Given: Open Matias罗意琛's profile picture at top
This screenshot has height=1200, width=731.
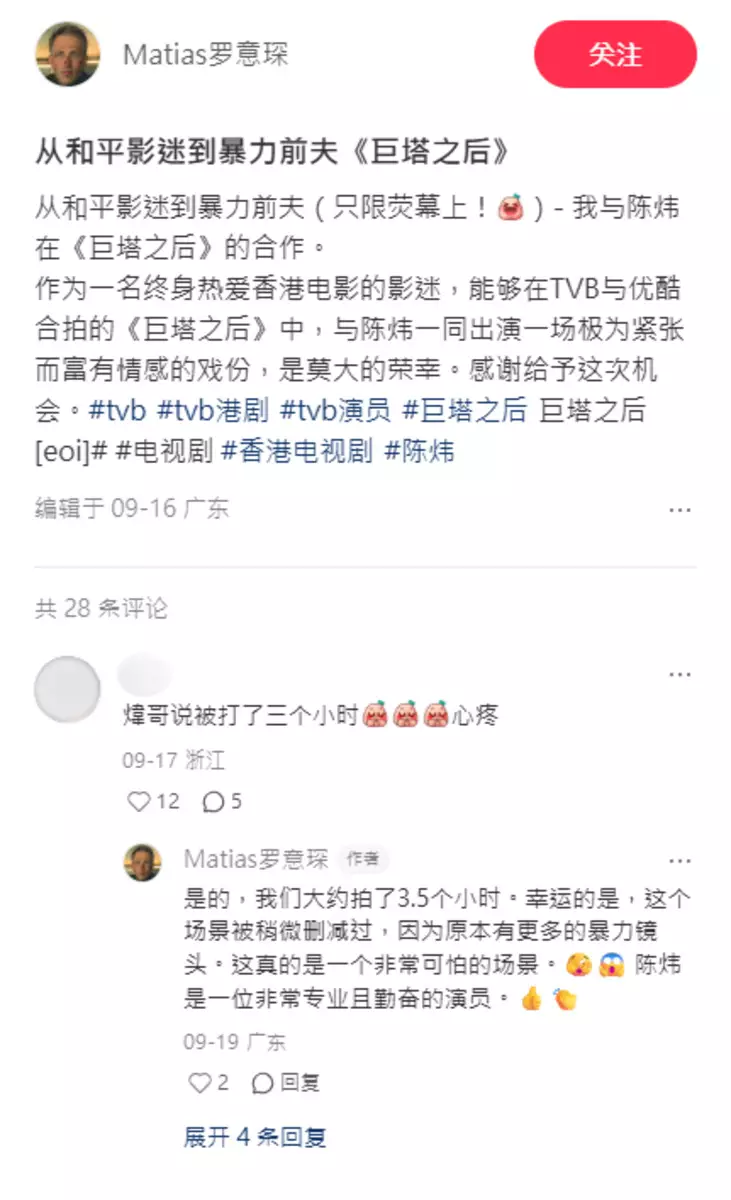Looking at the screenshot, I should tap(68, 54).
